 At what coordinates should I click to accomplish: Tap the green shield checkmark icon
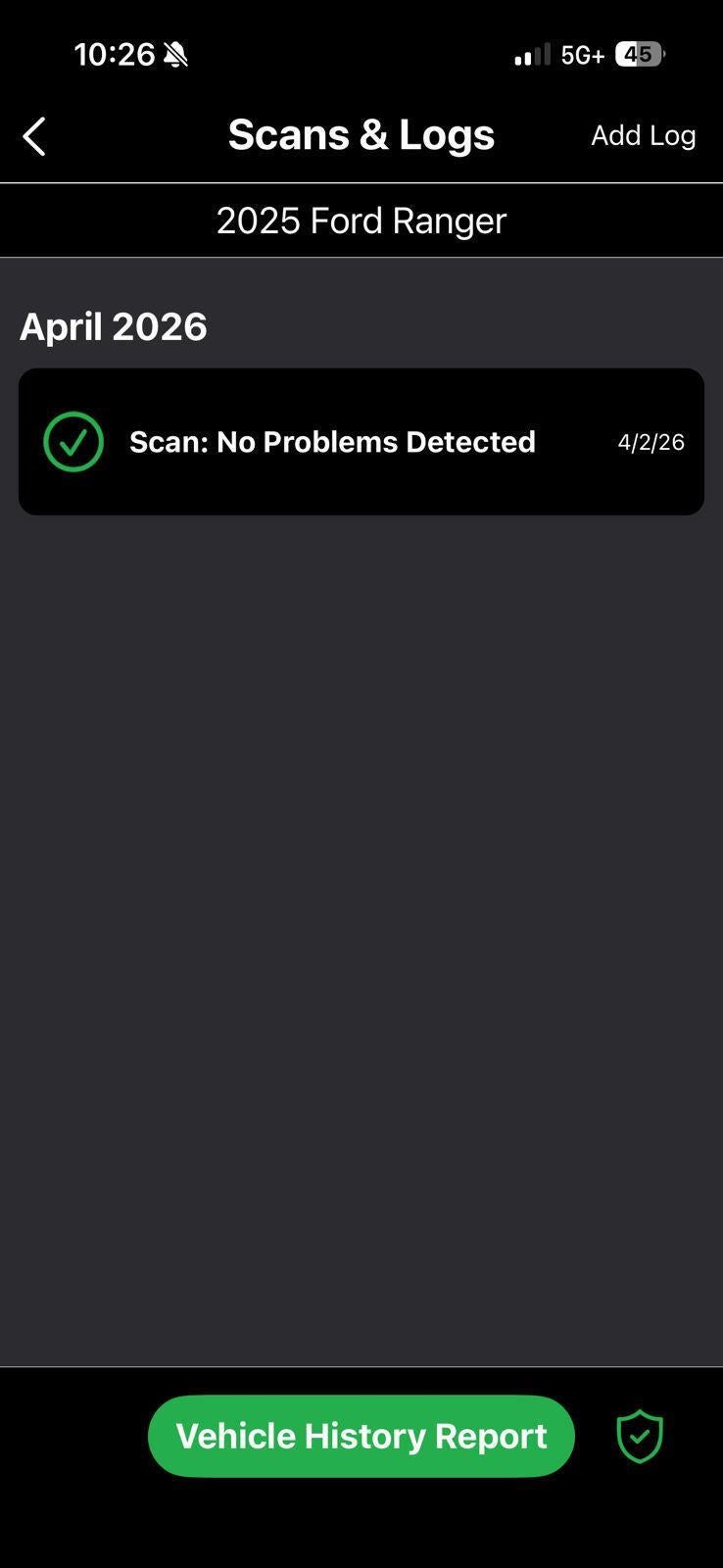point(640,1436)
